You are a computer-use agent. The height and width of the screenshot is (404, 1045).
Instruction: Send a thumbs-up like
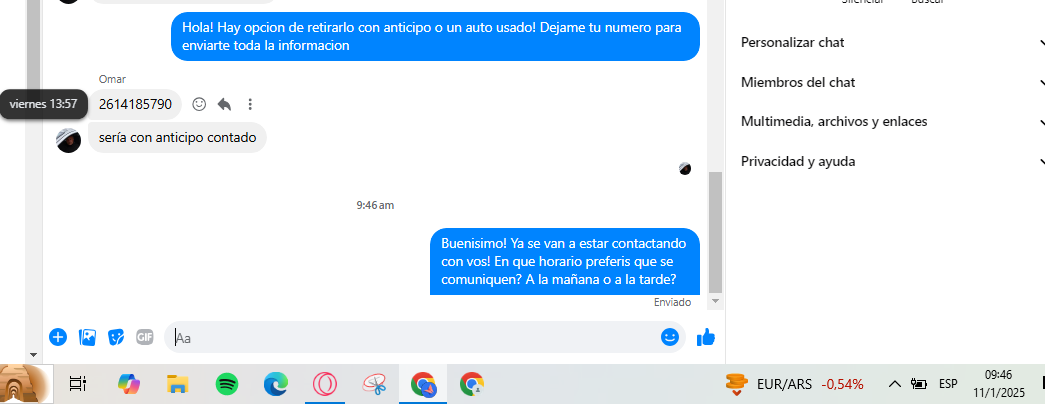tap(706, 337)
